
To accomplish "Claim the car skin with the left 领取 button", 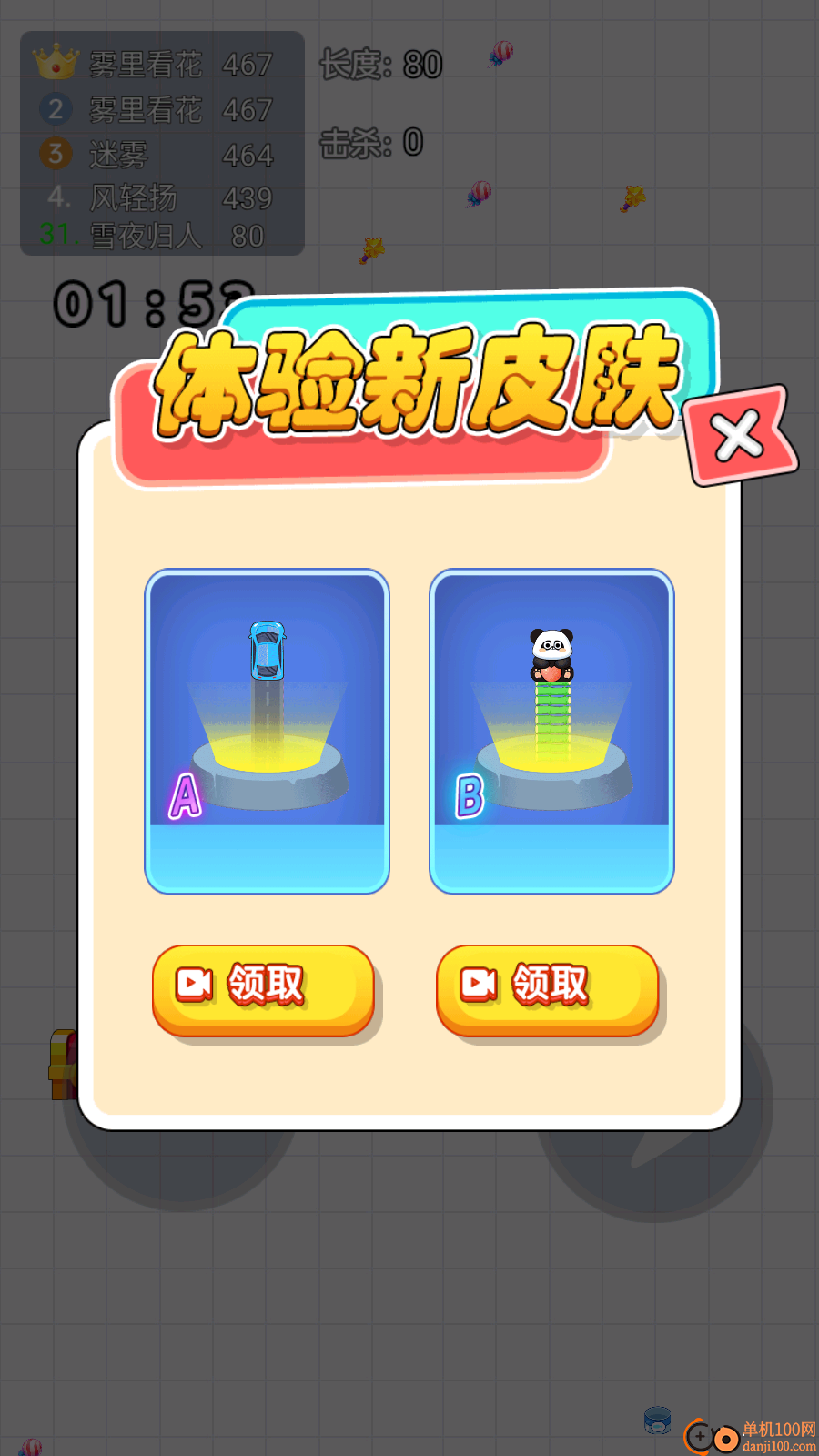I will click(x=262, y=987).
